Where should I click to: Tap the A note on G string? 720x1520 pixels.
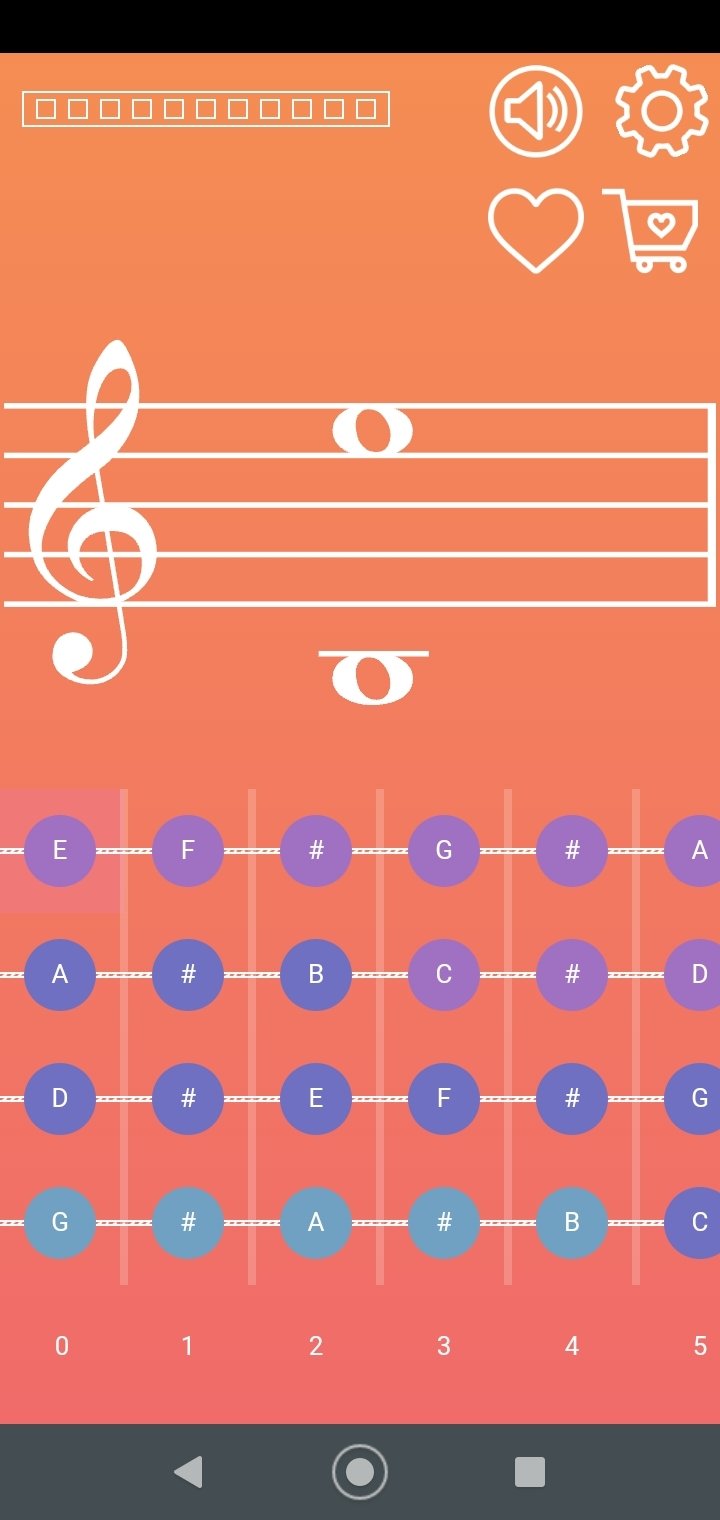[x=316, y=1223]
